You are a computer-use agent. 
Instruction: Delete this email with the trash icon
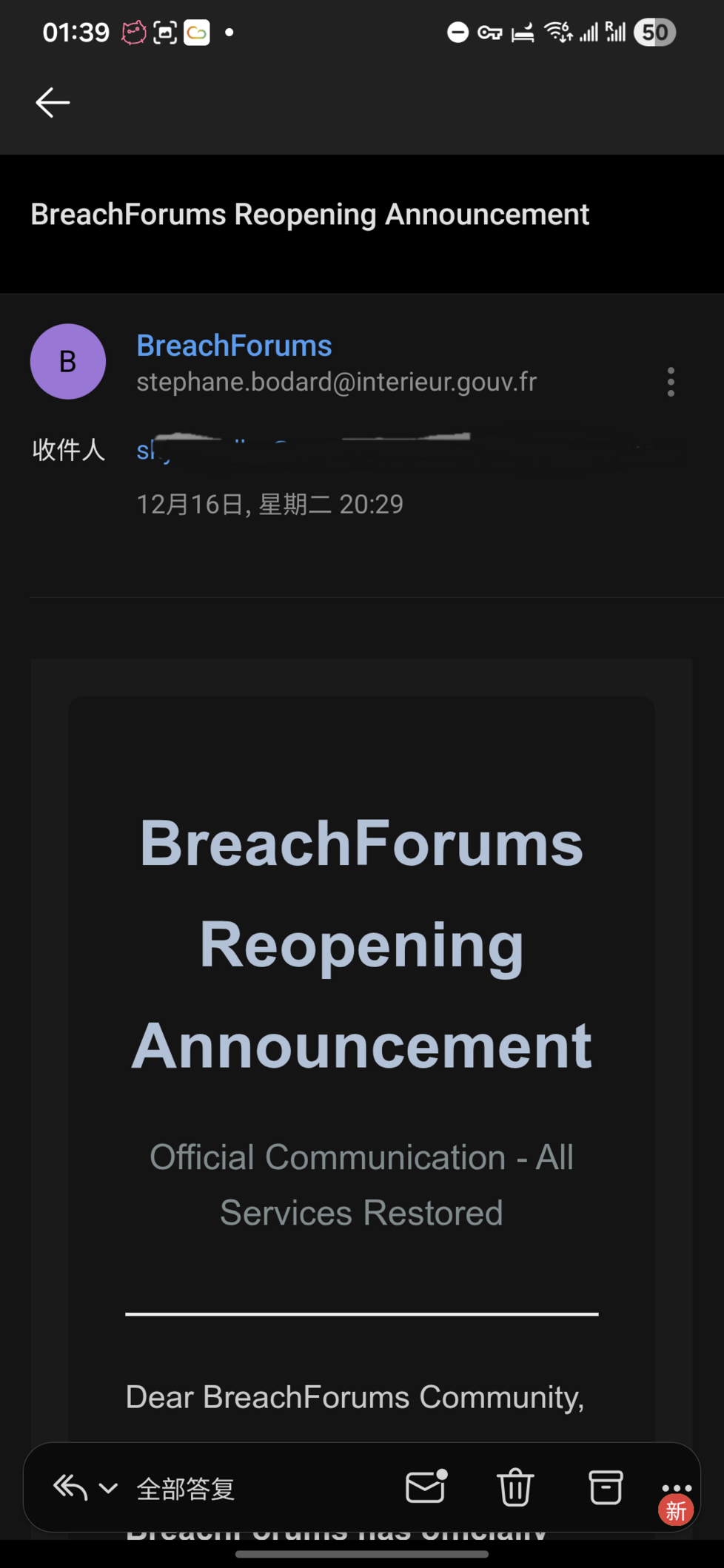coord(515,1487)
